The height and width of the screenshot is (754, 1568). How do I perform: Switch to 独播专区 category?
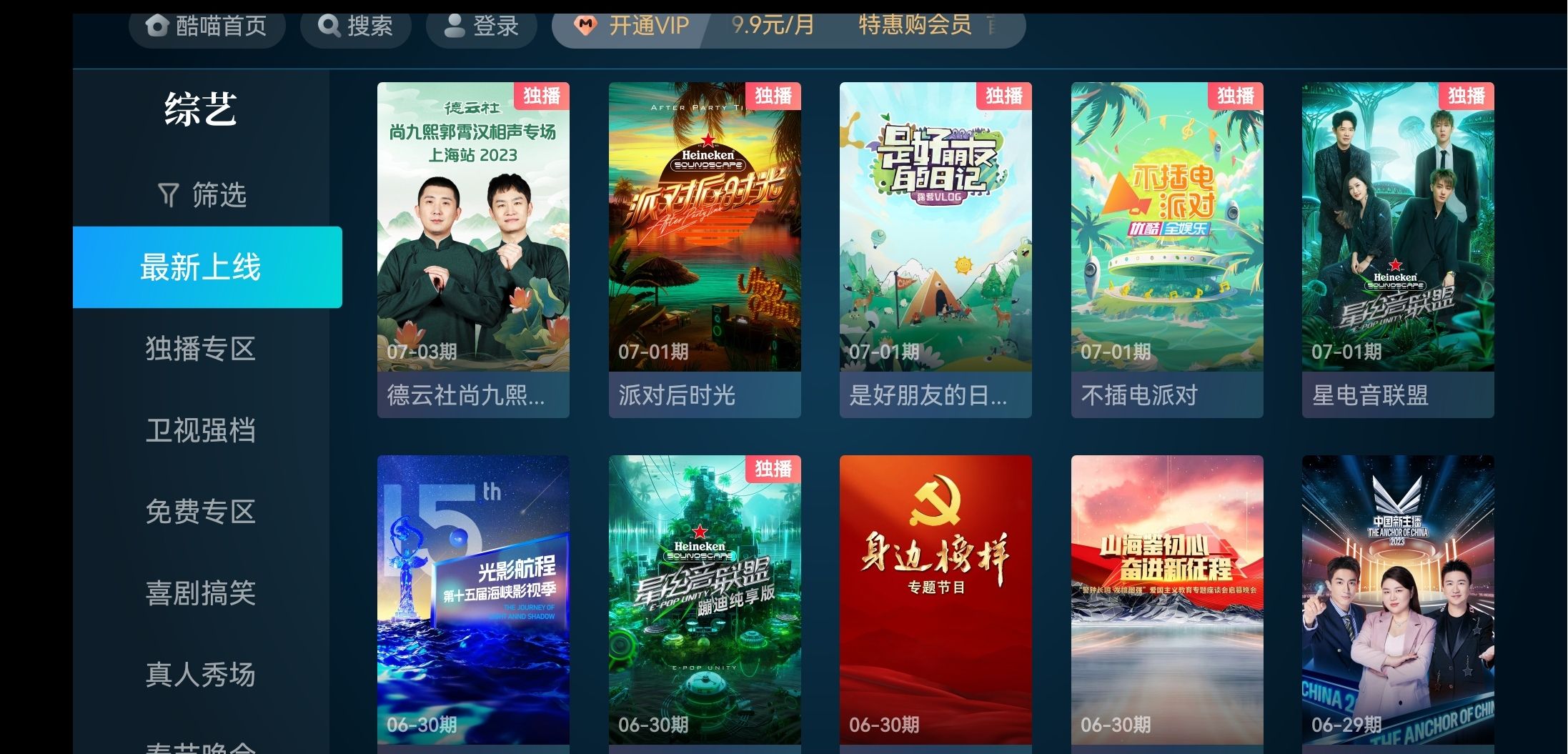click(201, 349)
